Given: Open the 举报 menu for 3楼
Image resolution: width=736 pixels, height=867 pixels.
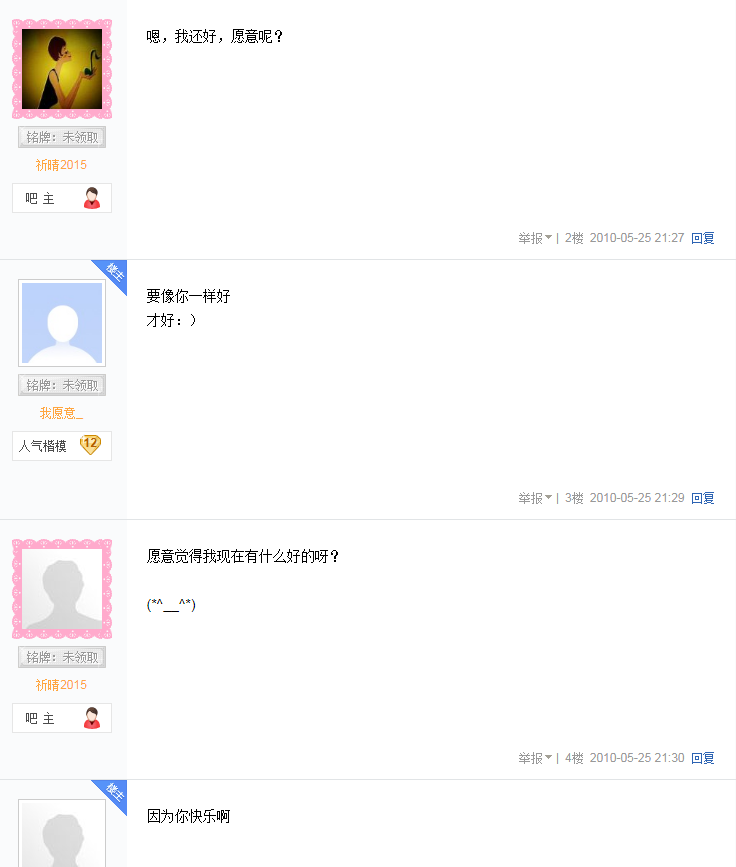Looking at the screenshot, I should coord(535,498).
